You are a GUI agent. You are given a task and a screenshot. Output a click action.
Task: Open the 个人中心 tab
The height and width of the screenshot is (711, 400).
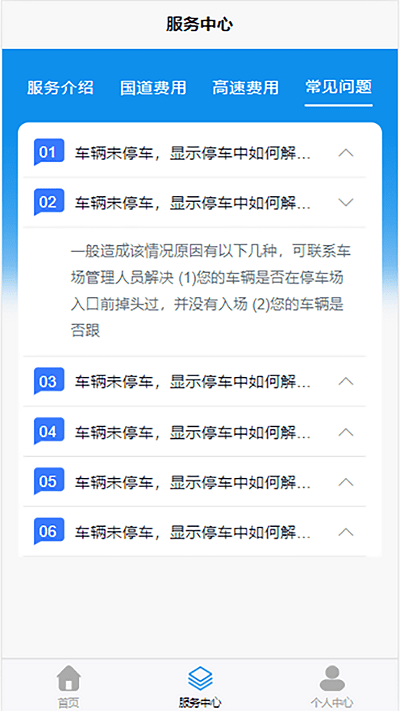point(332,686)
